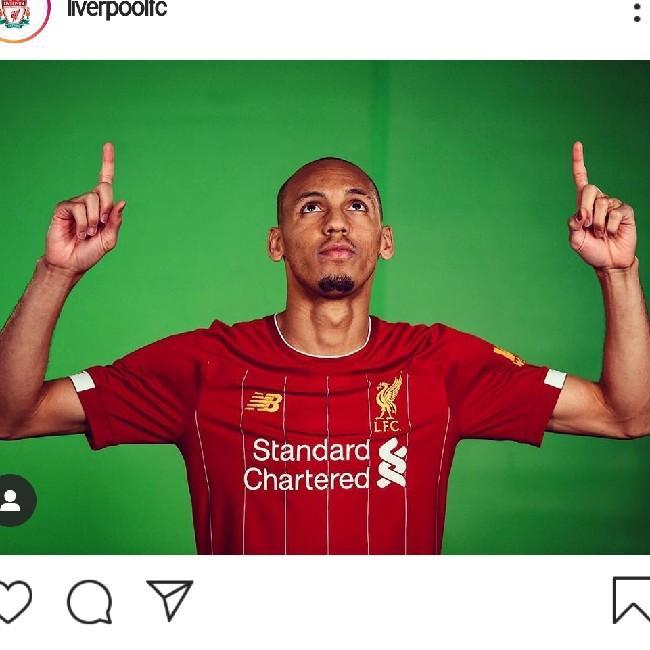
Task: Share the post via paper plane icon
Action: 169,600
